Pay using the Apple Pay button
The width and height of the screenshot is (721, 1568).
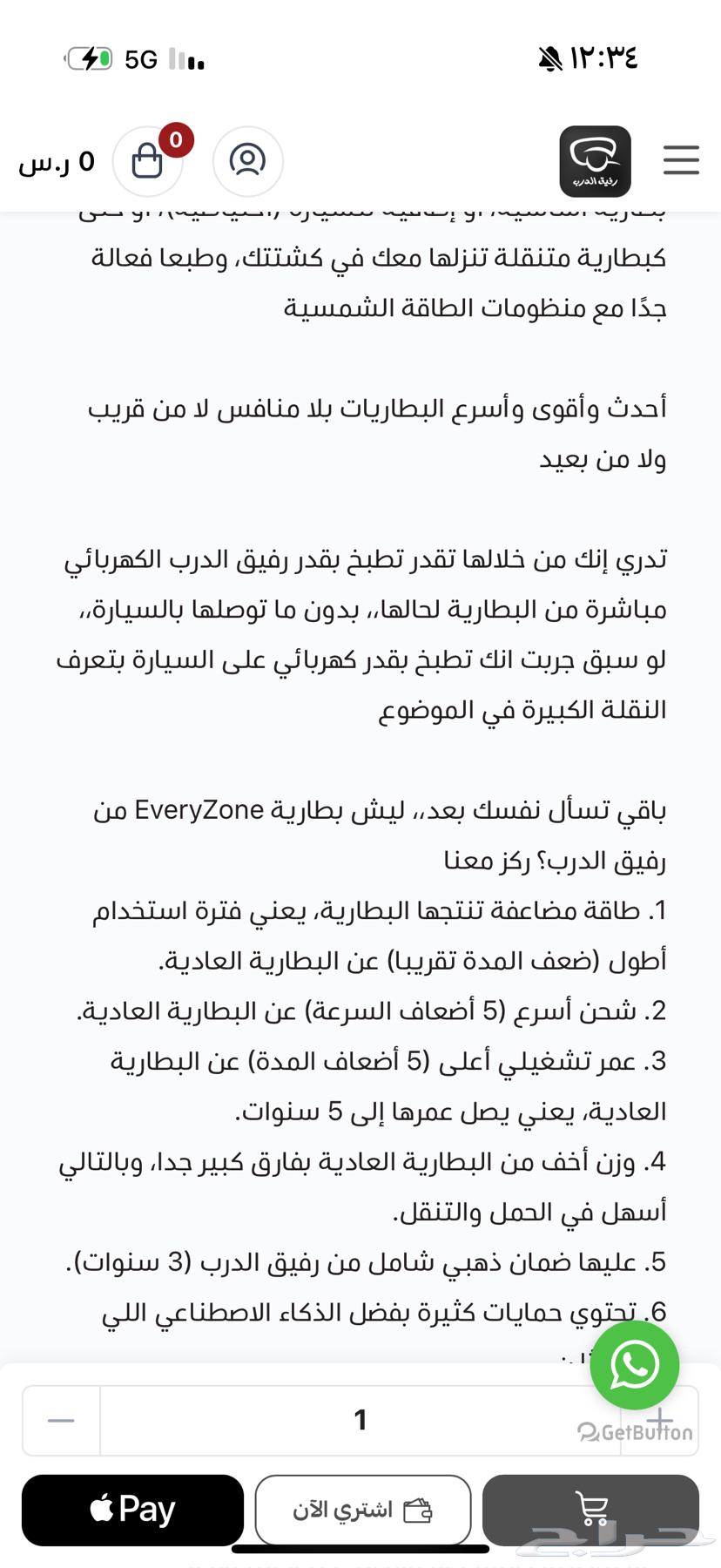tap(131, 1510)
